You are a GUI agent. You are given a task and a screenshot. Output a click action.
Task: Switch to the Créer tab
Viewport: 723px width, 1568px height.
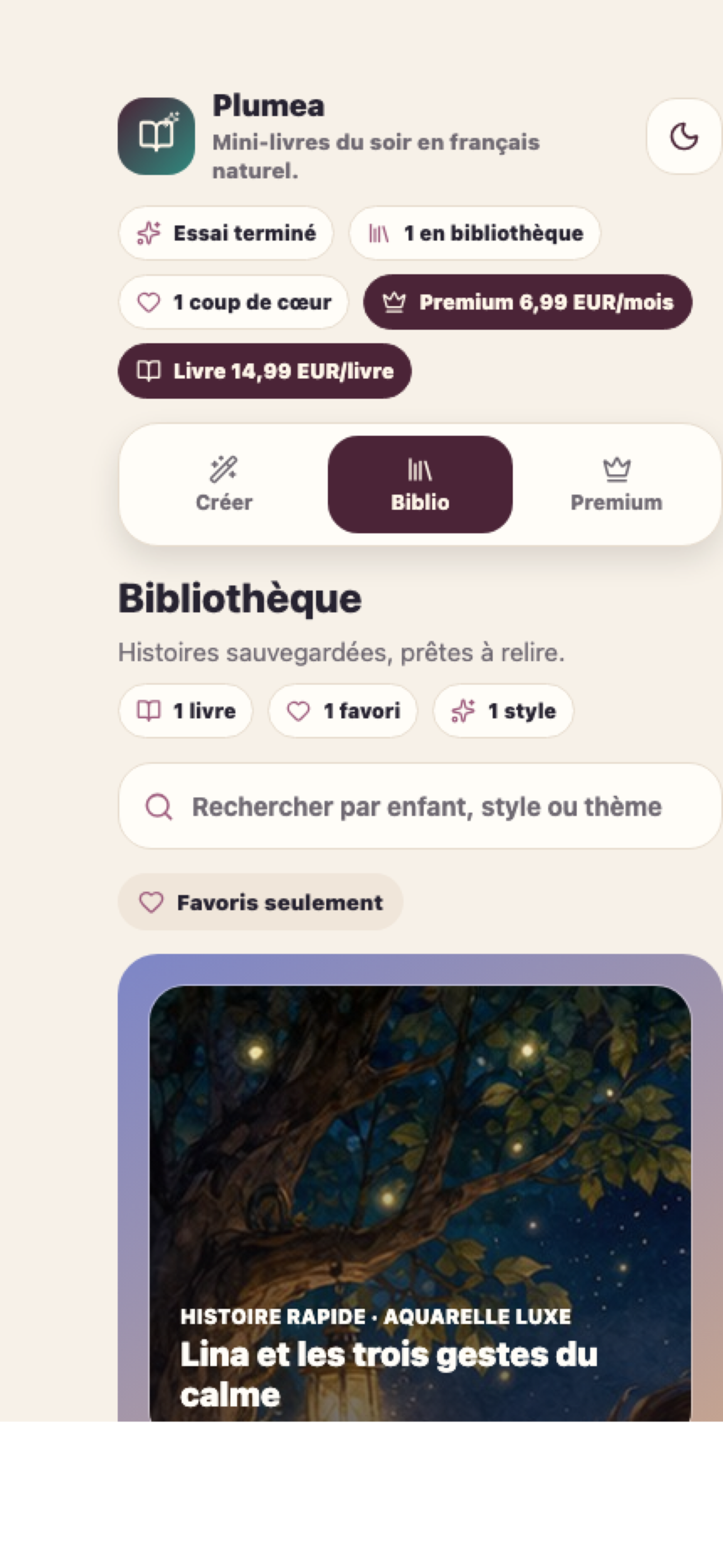coord(224,484)
